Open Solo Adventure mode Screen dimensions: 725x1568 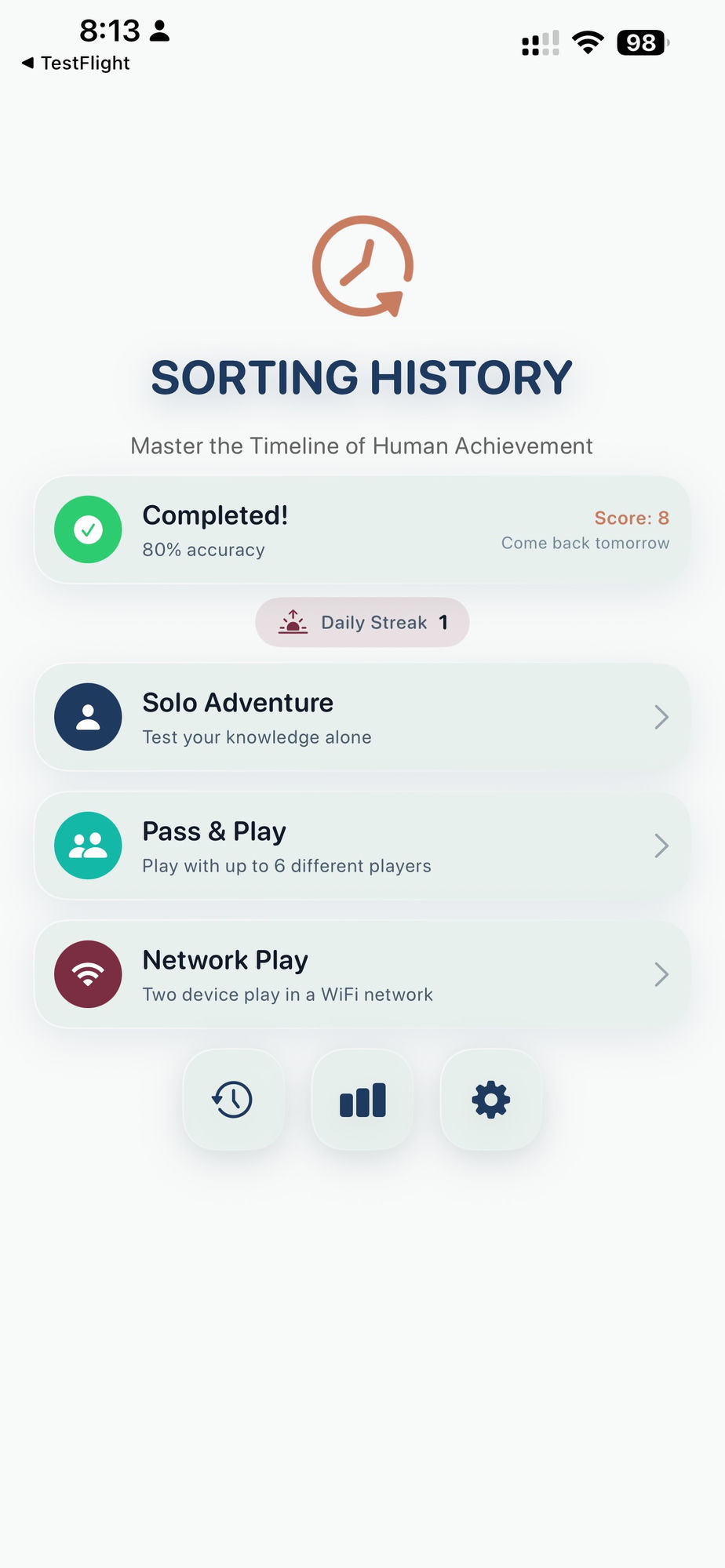pyautogui.click(x=362, y=717)
